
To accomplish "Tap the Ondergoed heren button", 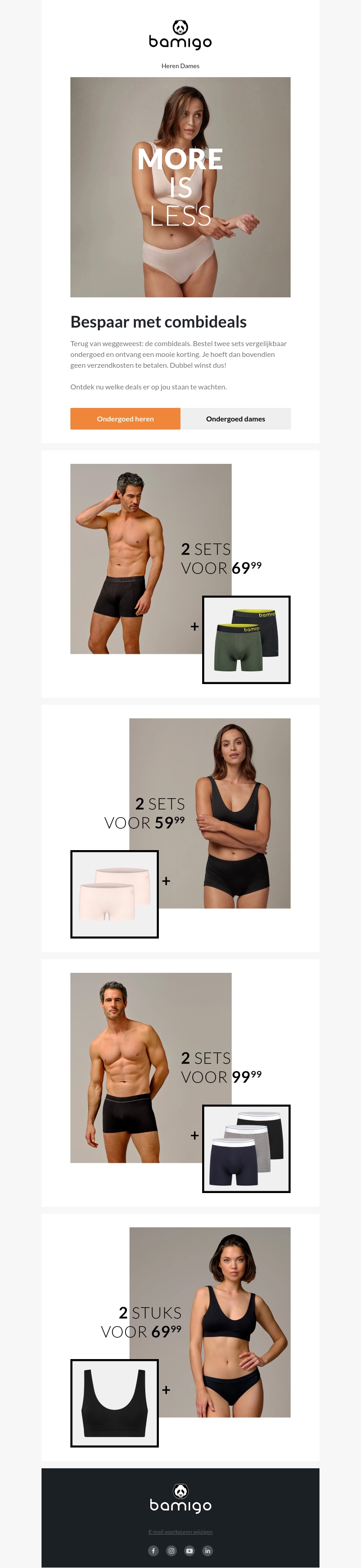I will coord(125,419).
